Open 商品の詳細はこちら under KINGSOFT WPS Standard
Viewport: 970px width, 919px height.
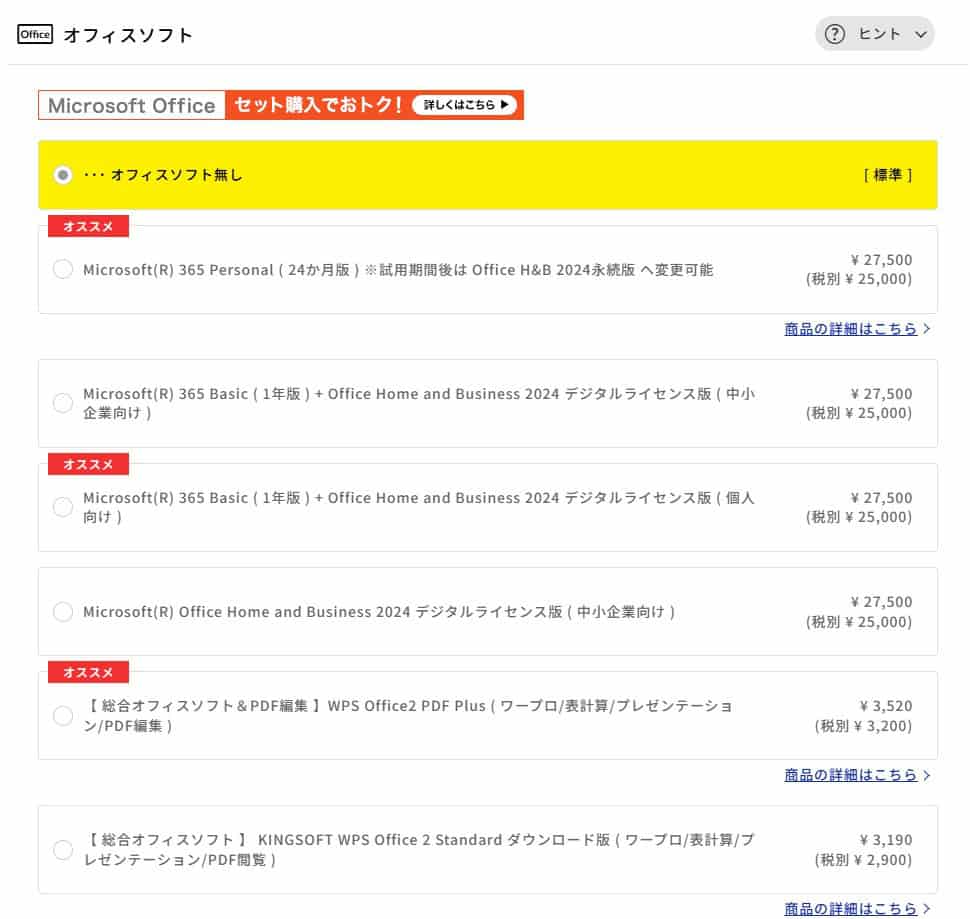pyautogui.click(x=851, y=908)
